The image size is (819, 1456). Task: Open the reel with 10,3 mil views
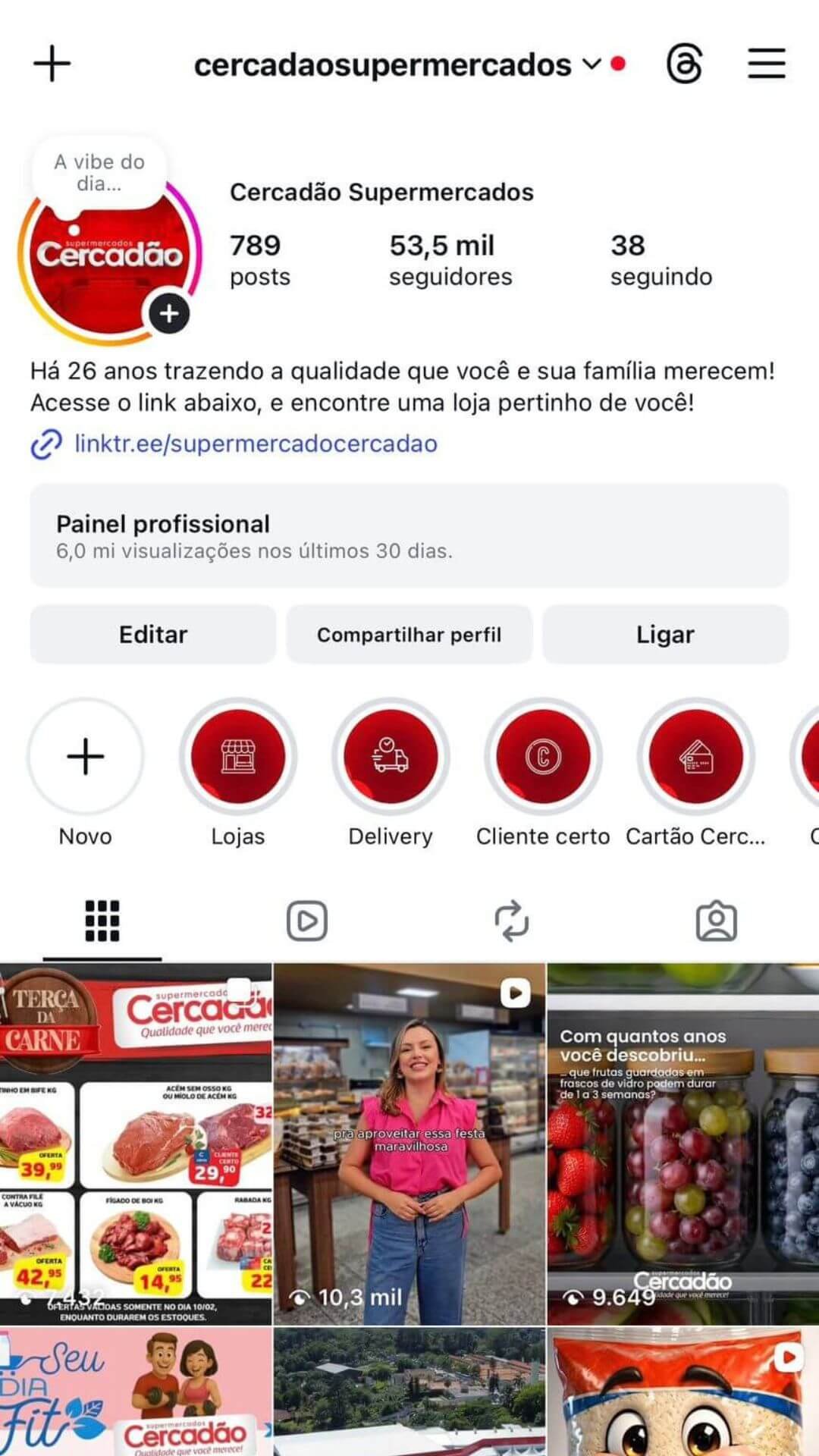(409, 1144)
